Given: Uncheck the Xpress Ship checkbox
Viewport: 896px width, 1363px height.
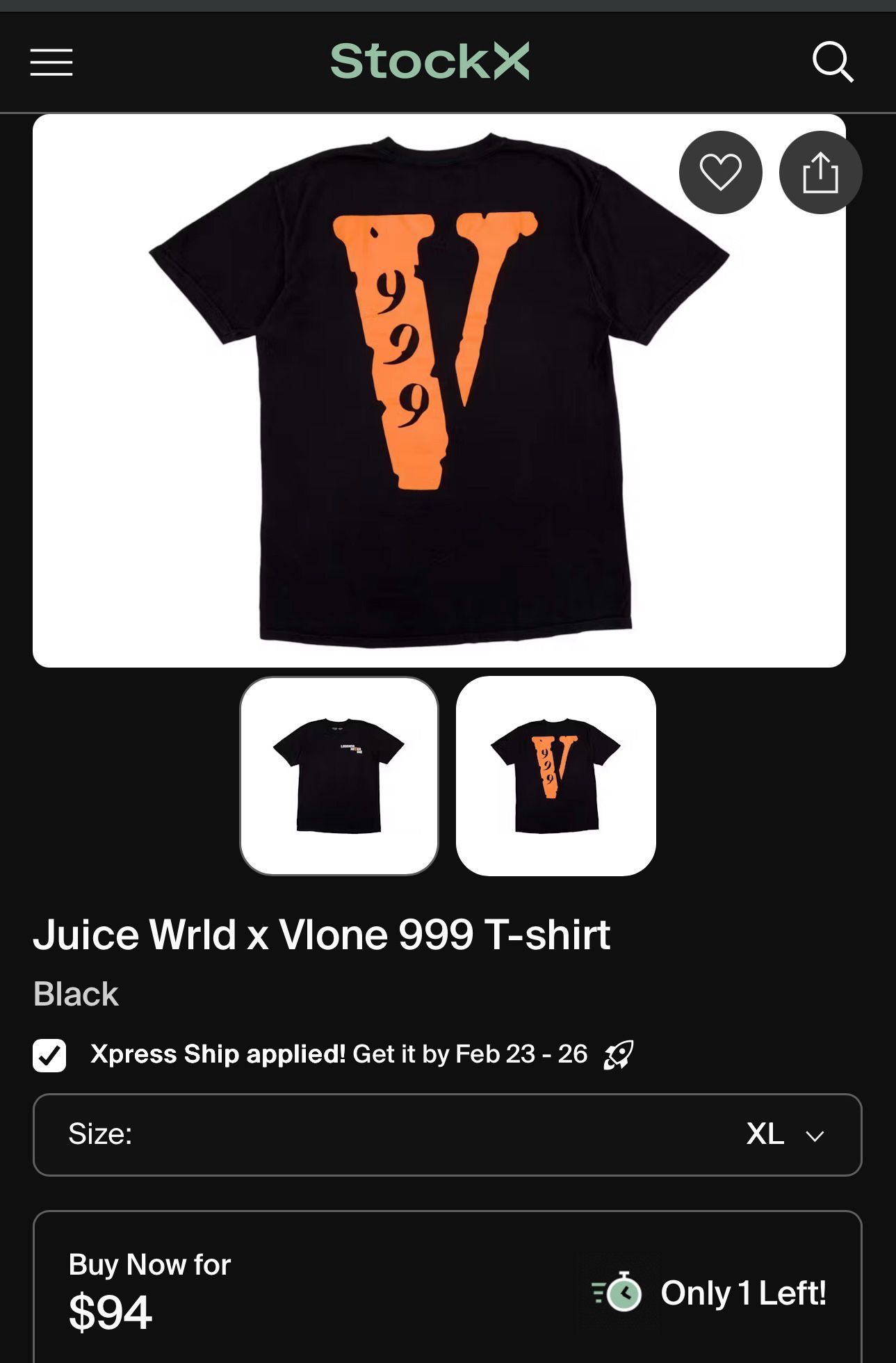Looking at the screenshot, I should coord(49,1055).
